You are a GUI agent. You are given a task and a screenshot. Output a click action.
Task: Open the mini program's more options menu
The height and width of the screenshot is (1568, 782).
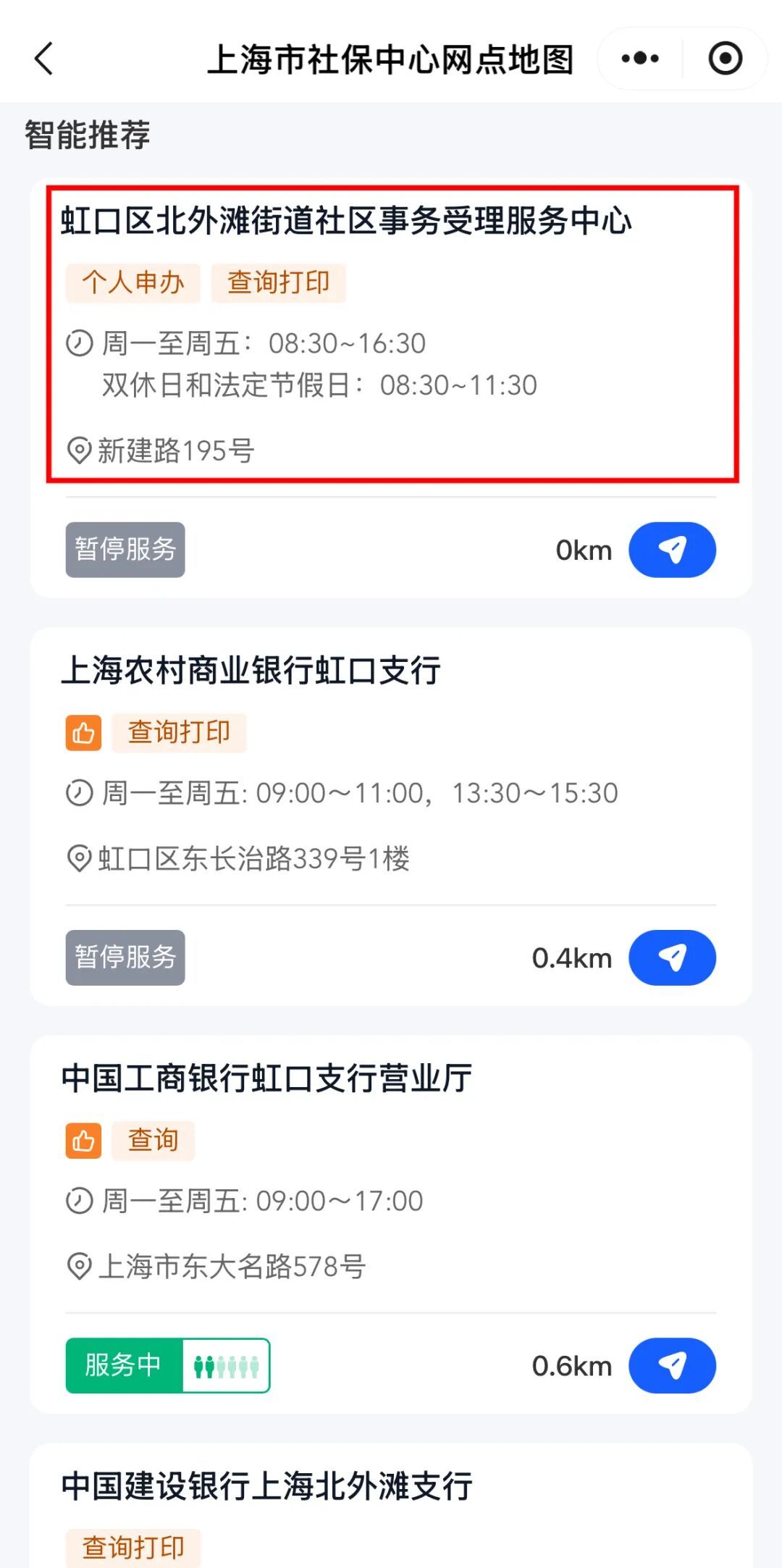[x=640, y=59]
